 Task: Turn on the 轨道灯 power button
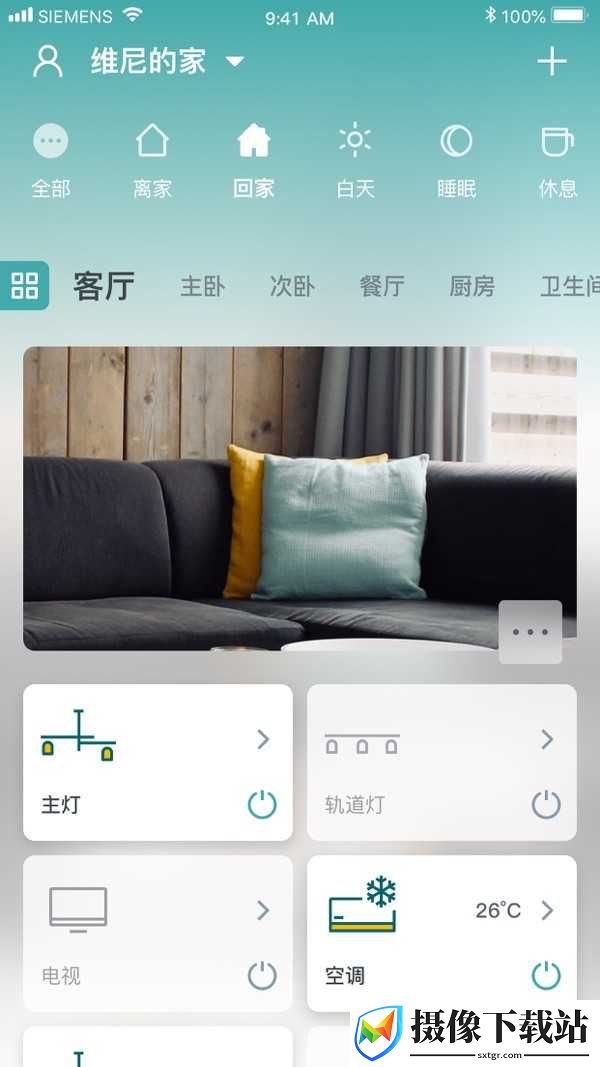click(546, 805)
